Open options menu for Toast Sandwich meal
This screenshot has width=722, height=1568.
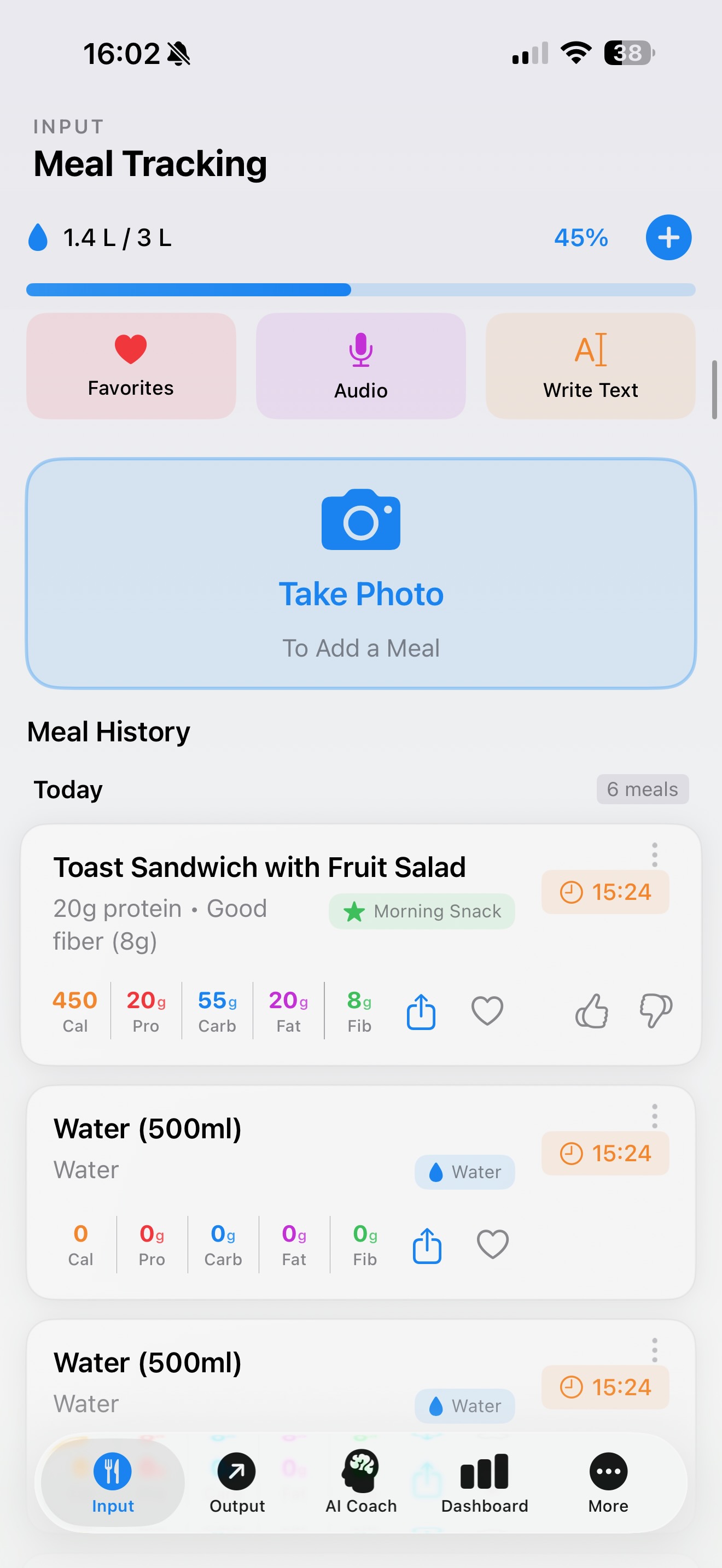(654, 854)
